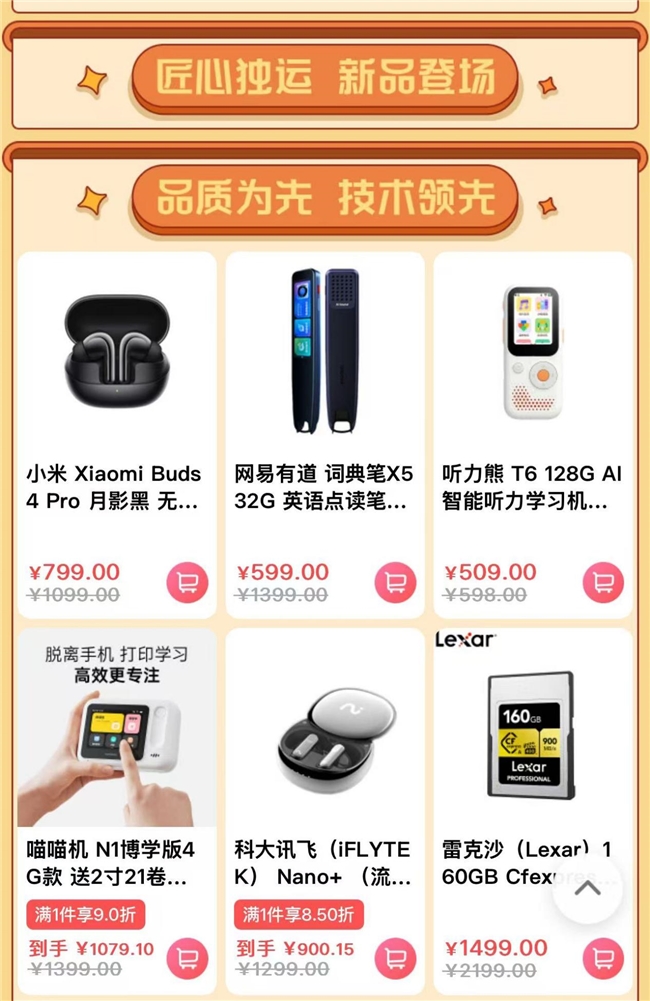Add 喵喵机 N1博学版 to cart

tap(187, 958)
